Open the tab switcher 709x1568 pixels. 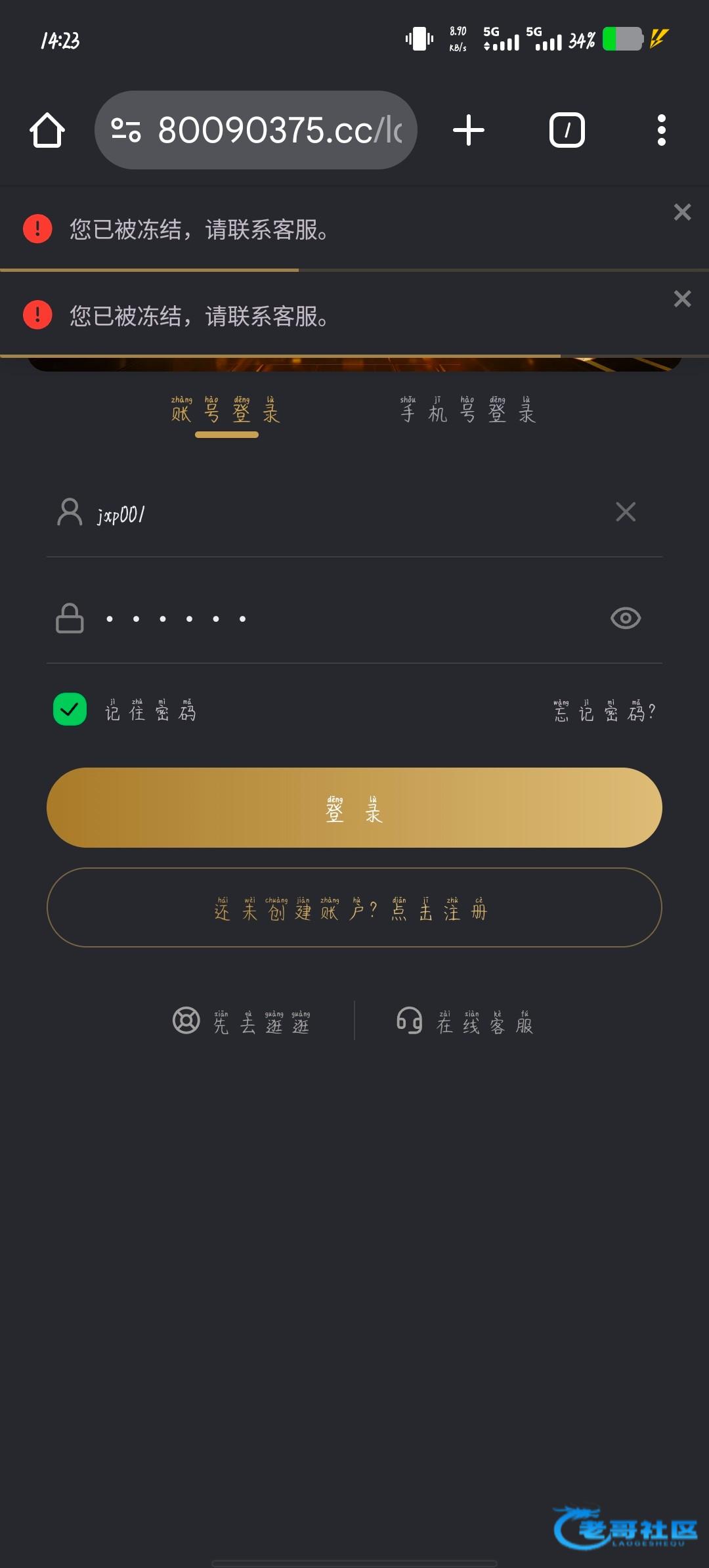pos(567,130)
